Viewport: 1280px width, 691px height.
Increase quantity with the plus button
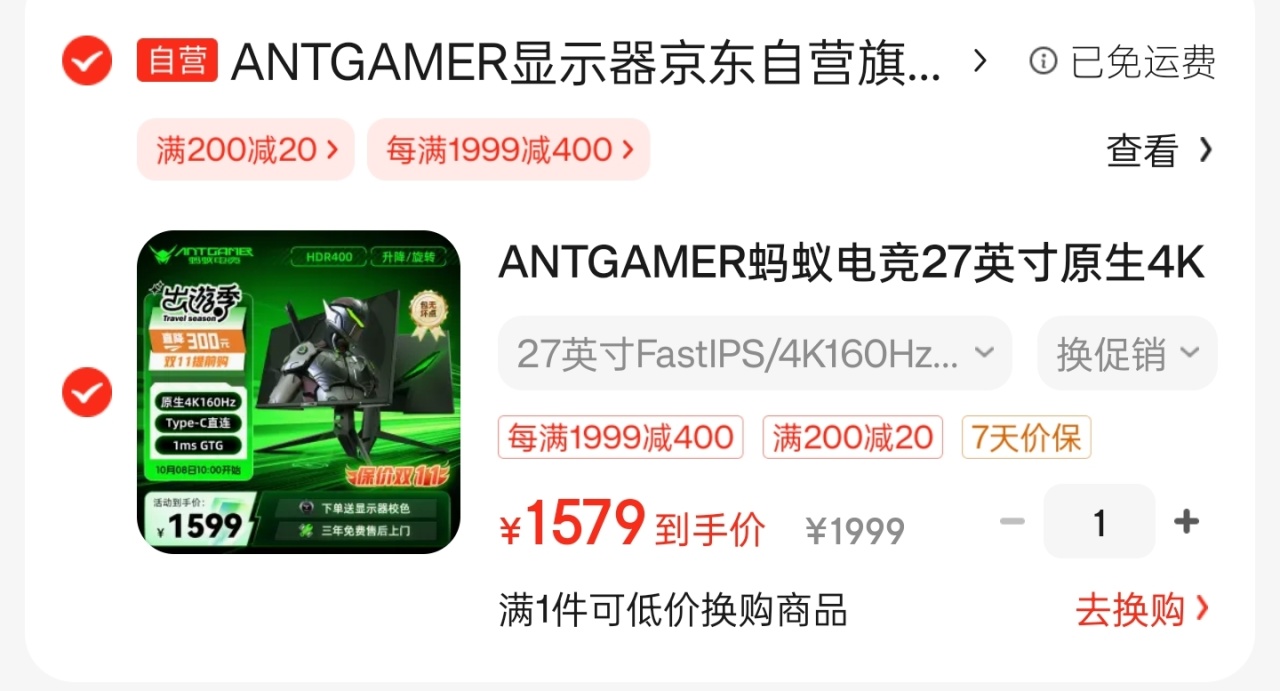(x=1186, y=521)
